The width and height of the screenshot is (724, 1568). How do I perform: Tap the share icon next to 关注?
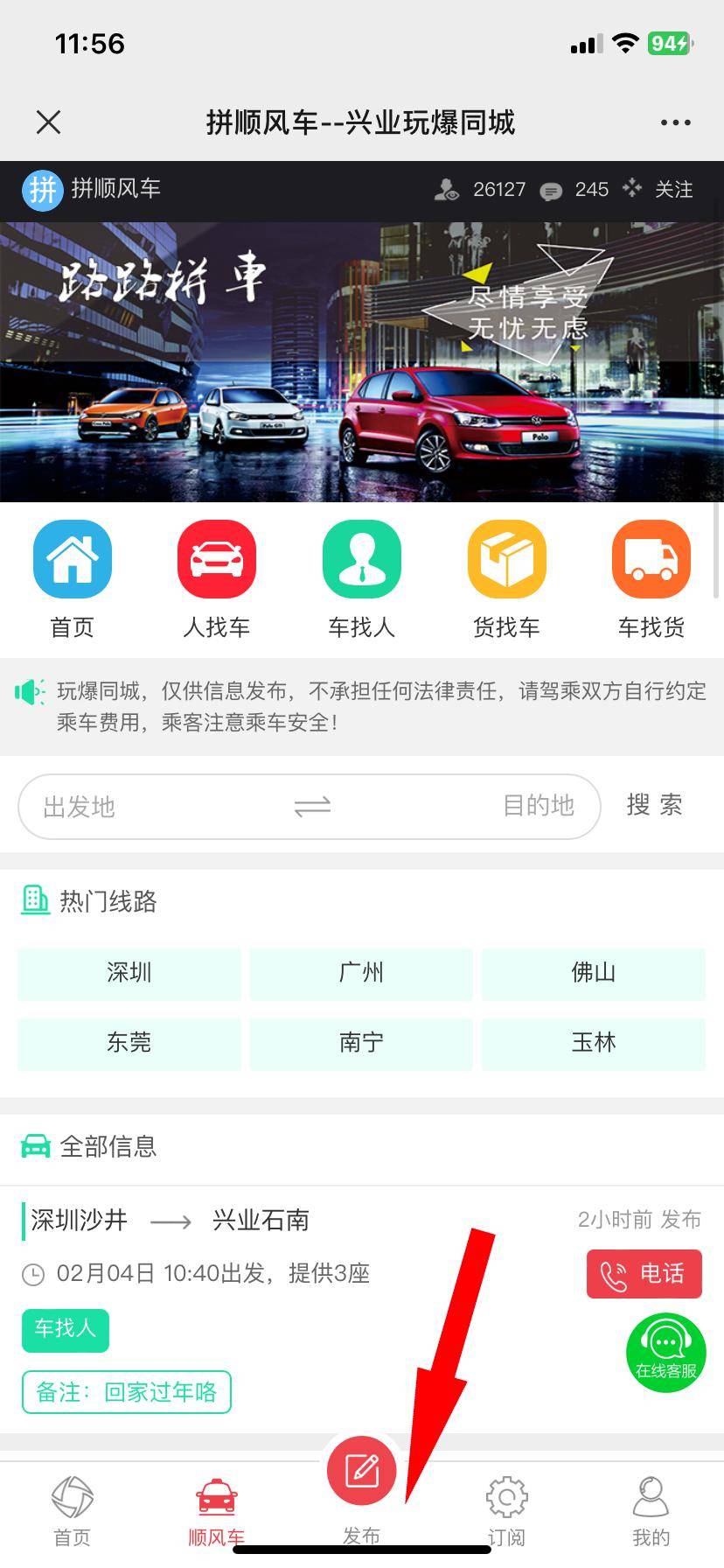[631, 189]
